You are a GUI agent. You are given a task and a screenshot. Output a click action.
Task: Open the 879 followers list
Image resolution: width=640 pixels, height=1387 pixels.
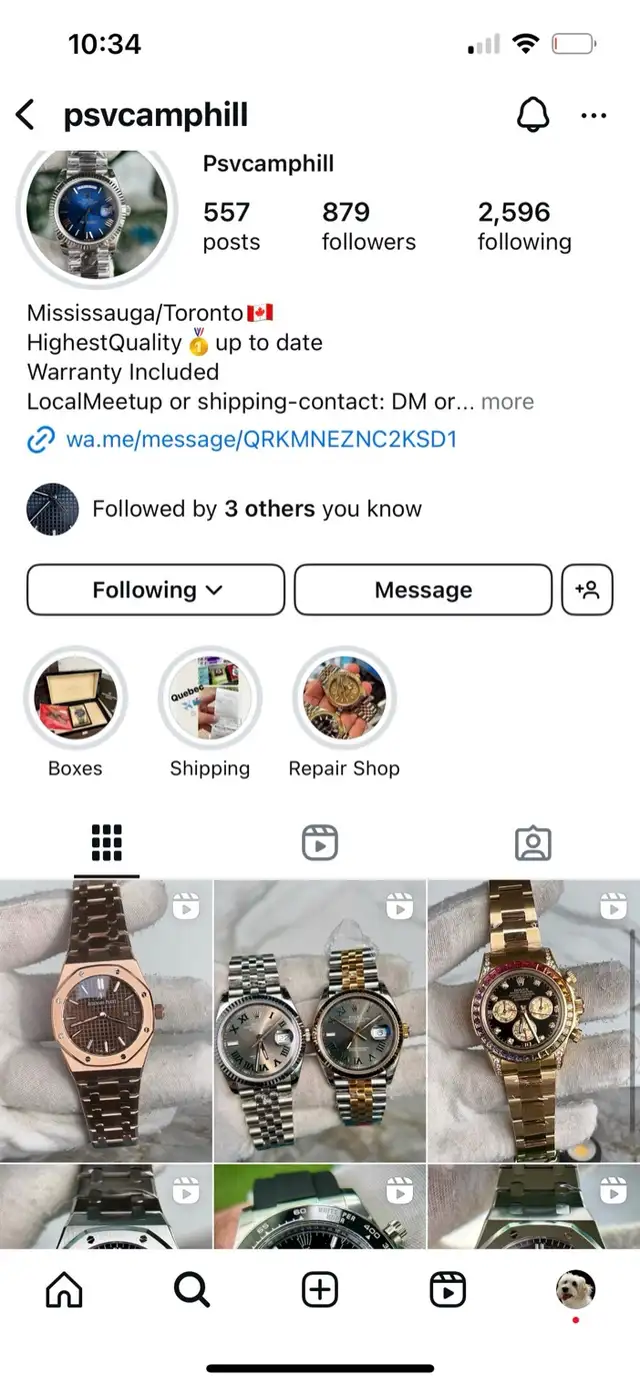pos(368,226)
